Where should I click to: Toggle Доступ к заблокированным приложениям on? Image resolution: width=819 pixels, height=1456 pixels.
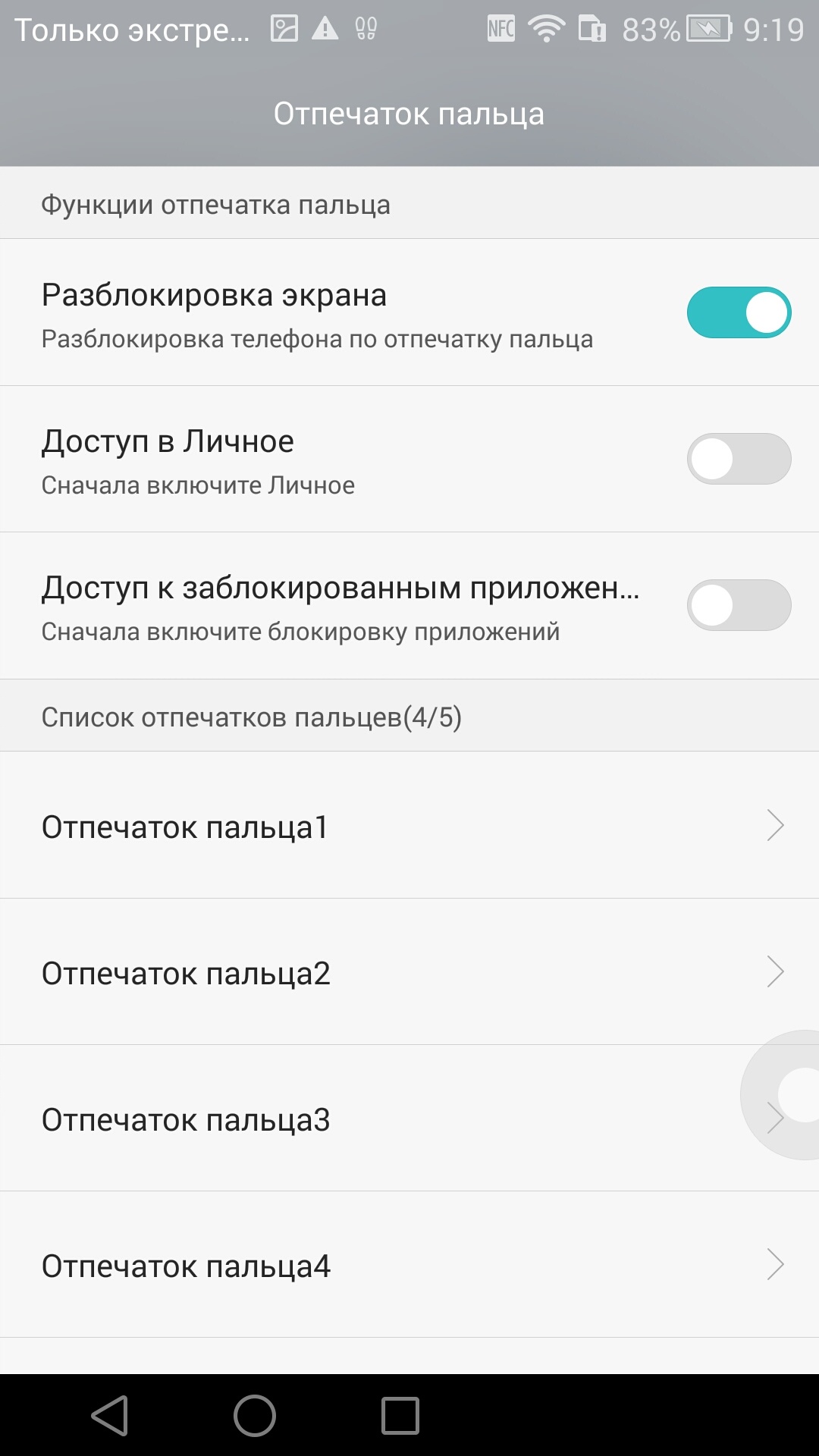pos(739,605)
